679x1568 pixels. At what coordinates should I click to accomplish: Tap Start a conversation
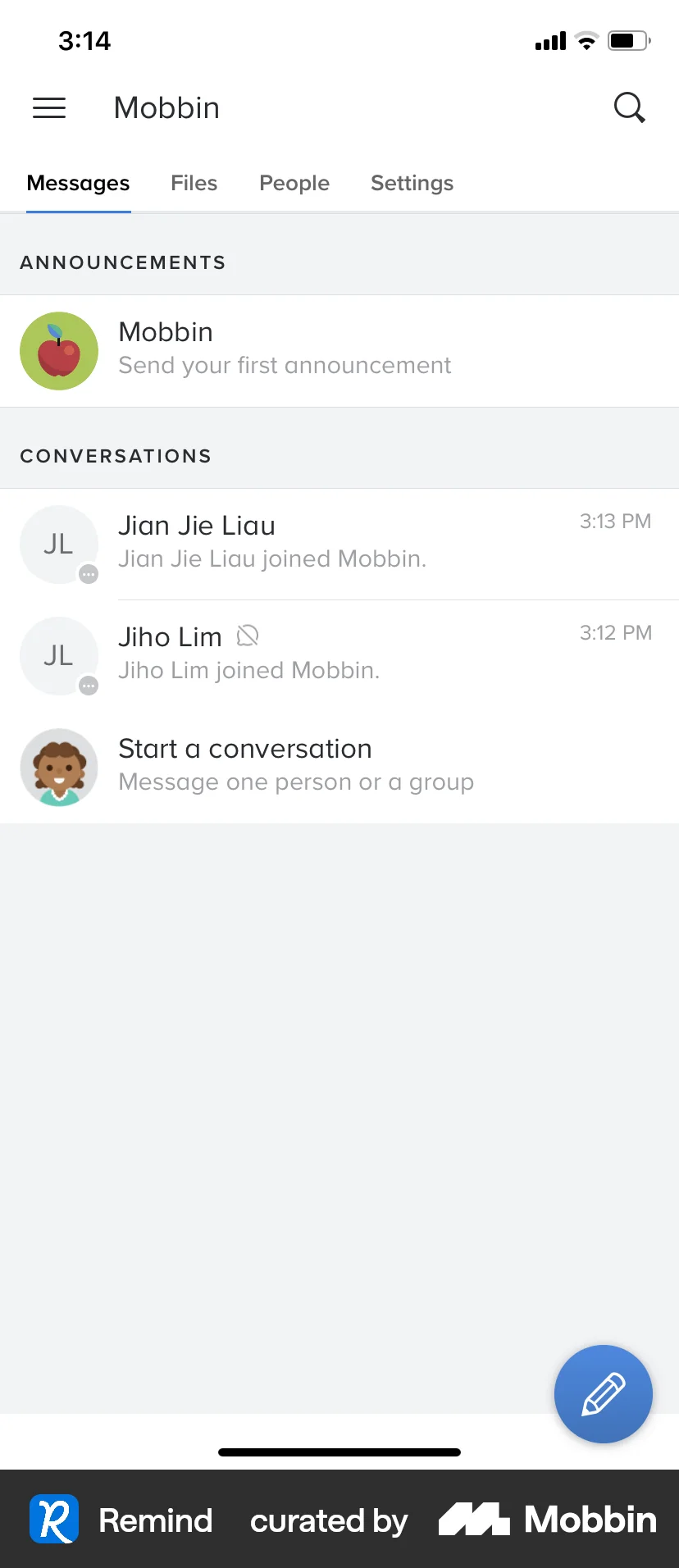tap(244, 748)
